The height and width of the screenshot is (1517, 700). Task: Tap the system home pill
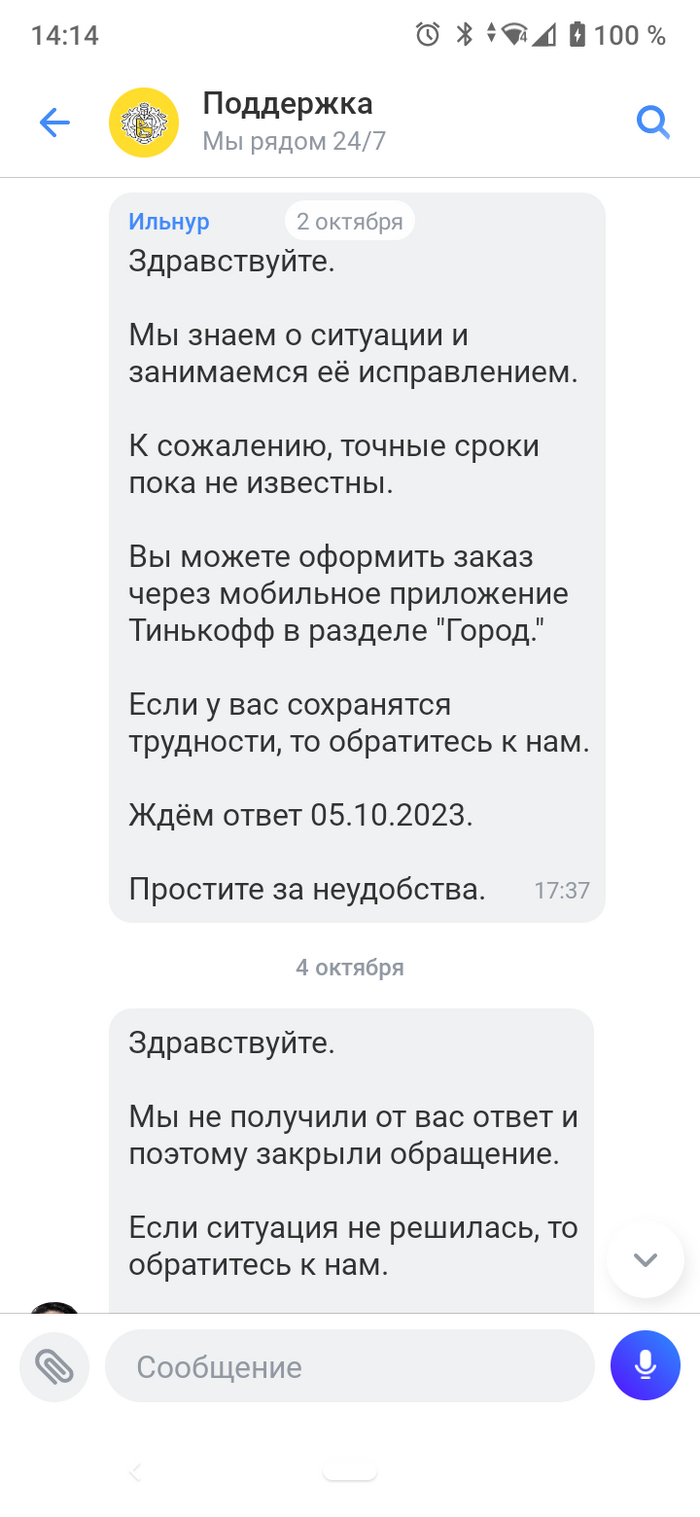(x=349, y=1472)
